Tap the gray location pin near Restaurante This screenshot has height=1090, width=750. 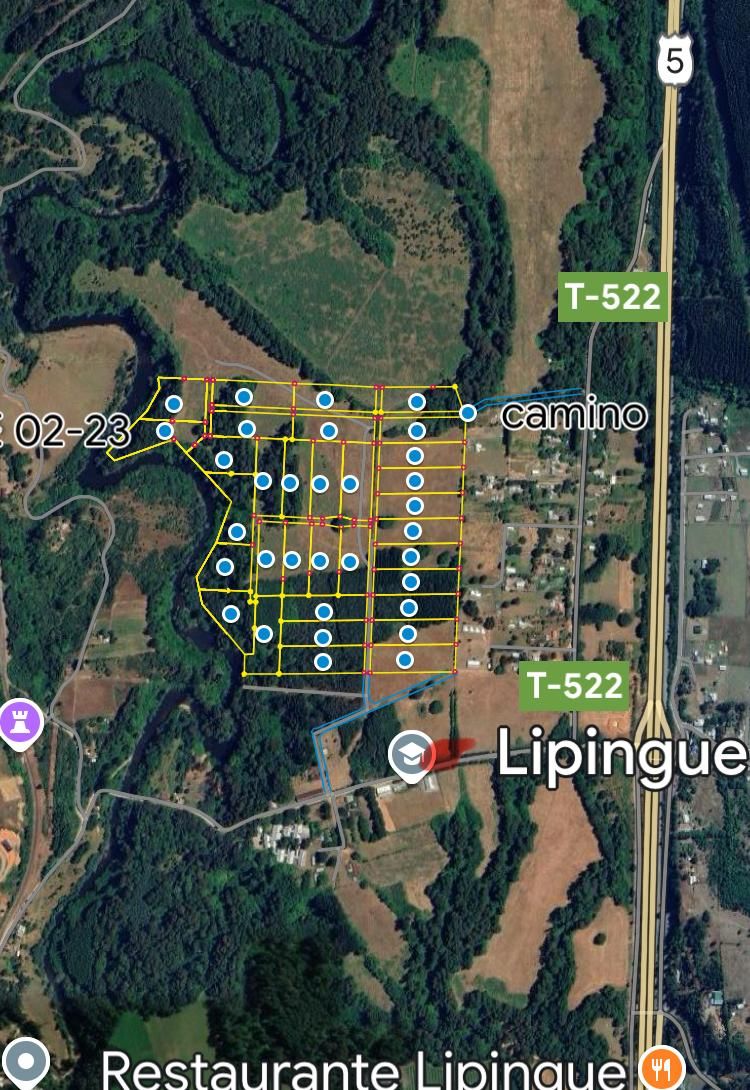[26, 1062]
